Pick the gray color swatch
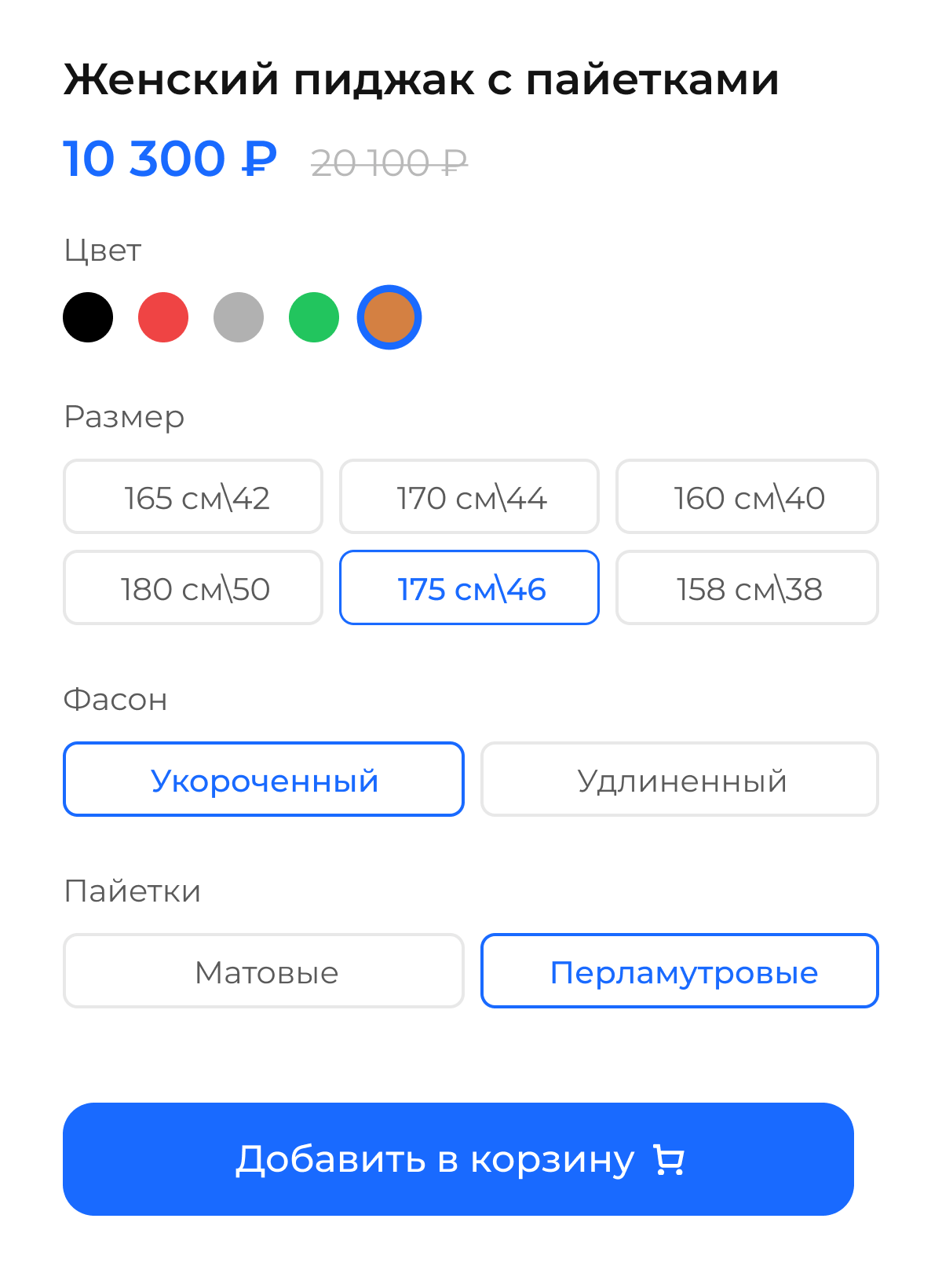Viewport: 942px width, 1288px height. coord(239,317)
